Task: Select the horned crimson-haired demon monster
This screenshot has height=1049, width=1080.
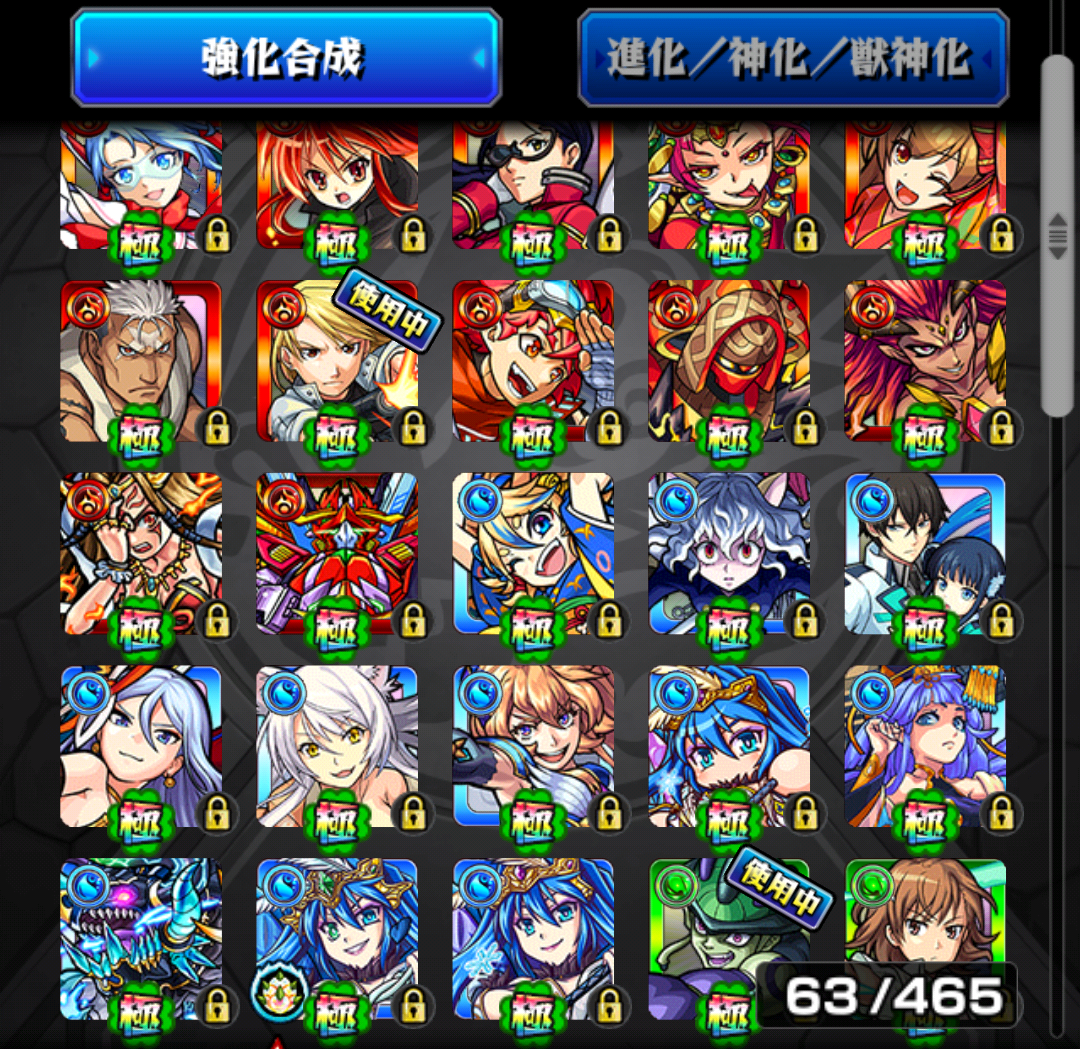Action: 925,360
